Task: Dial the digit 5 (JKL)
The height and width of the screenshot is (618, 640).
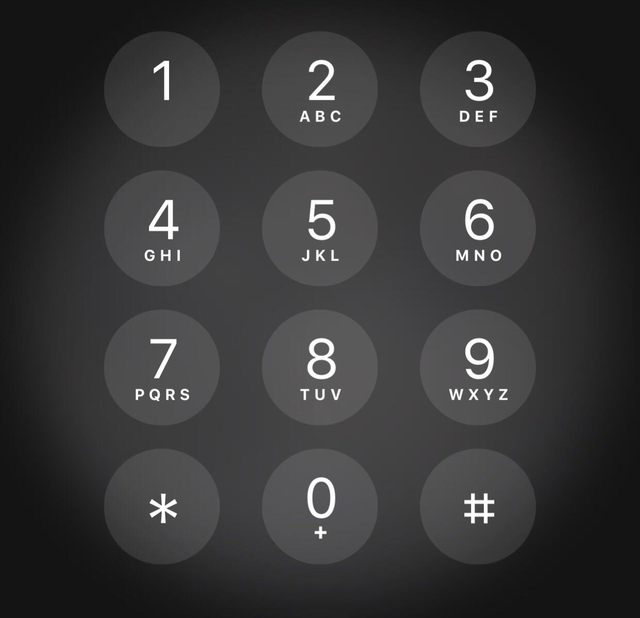Action: click(320, 228)
